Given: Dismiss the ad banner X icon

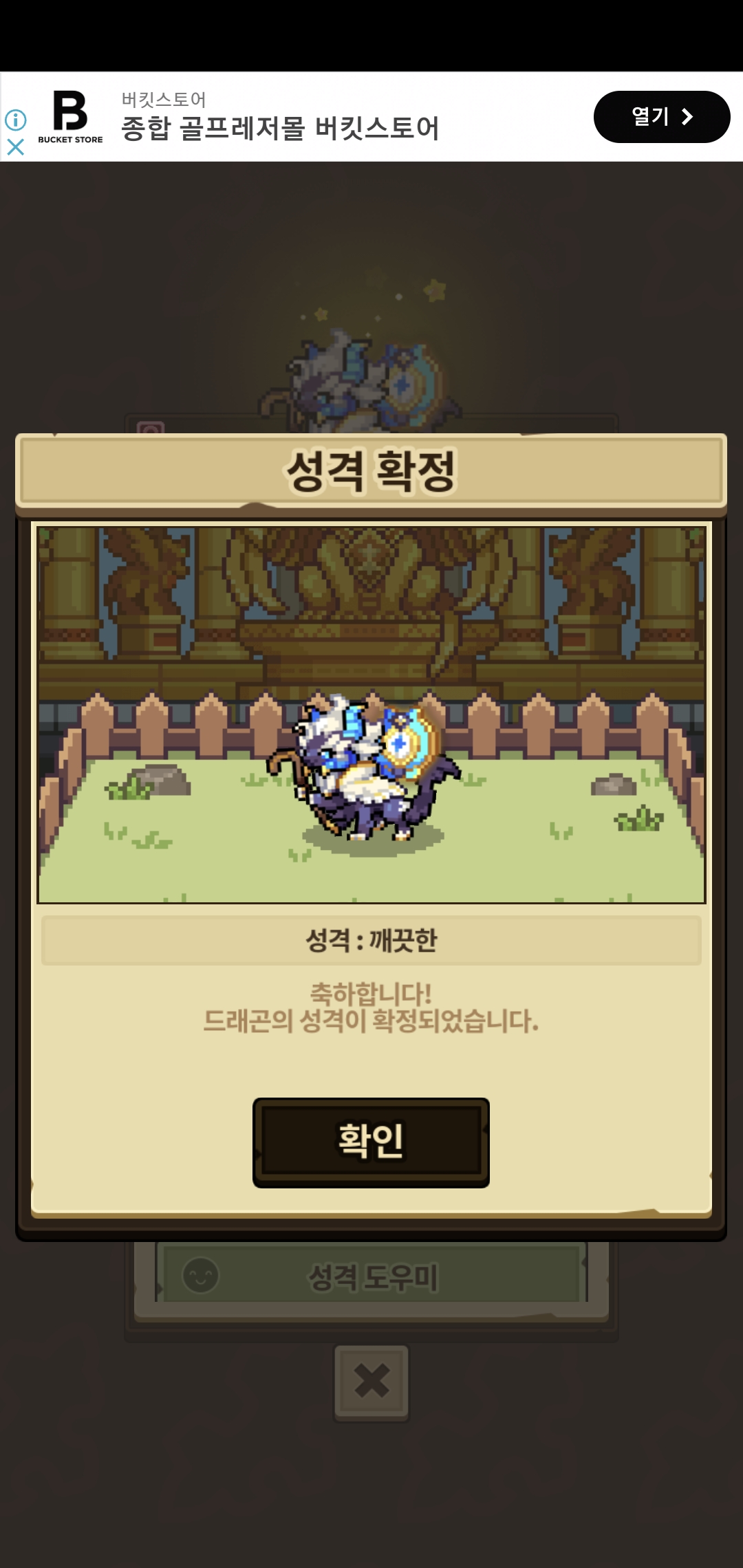Looking at the screenshot, I should tap(15, 146).
